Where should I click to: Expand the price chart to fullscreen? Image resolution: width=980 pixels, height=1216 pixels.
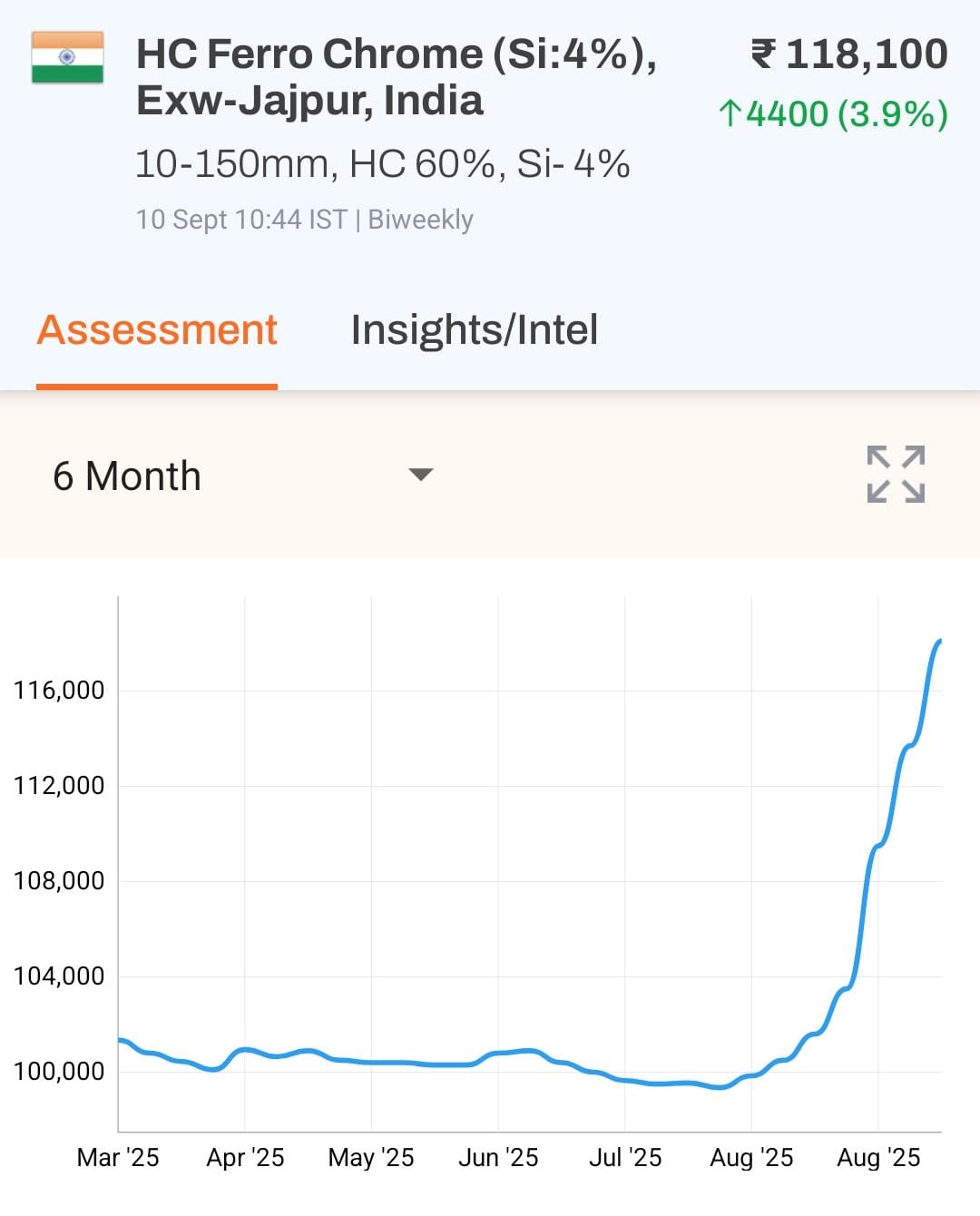coord(895,475)
